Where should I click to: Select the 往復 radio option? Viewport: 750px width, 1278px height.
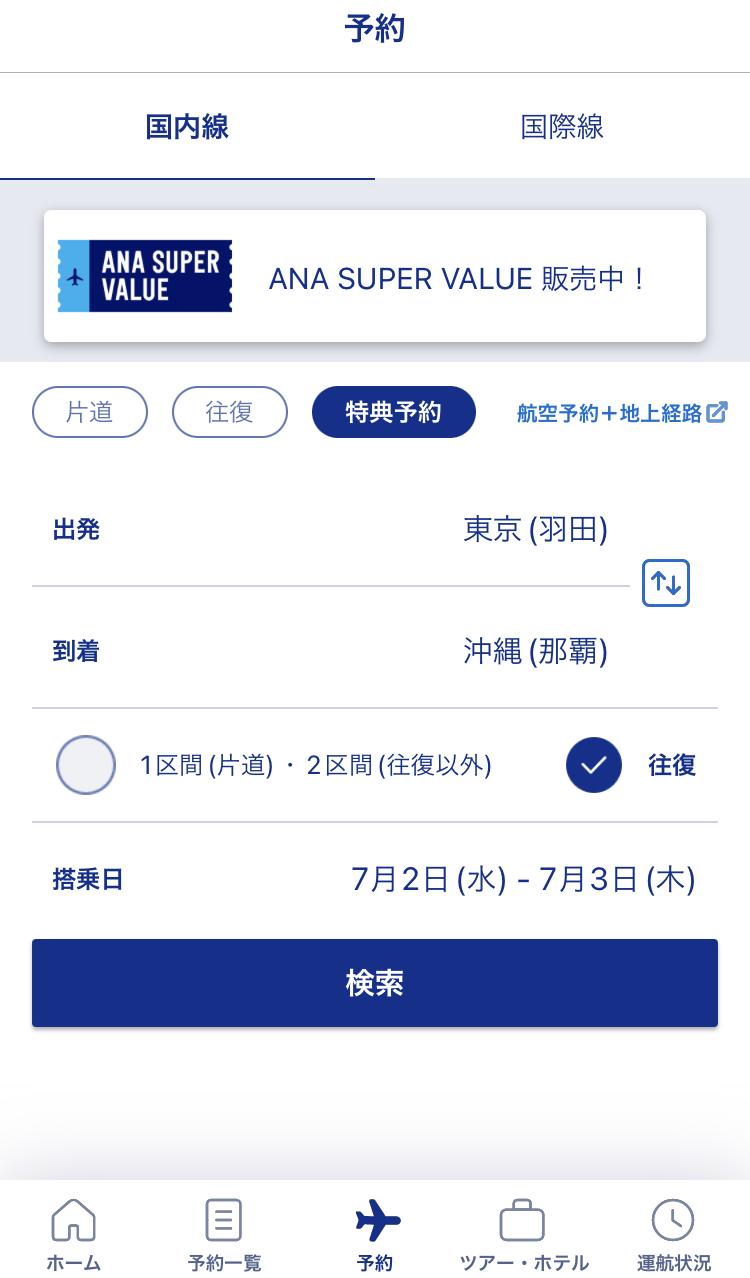[x=631, y=766]
